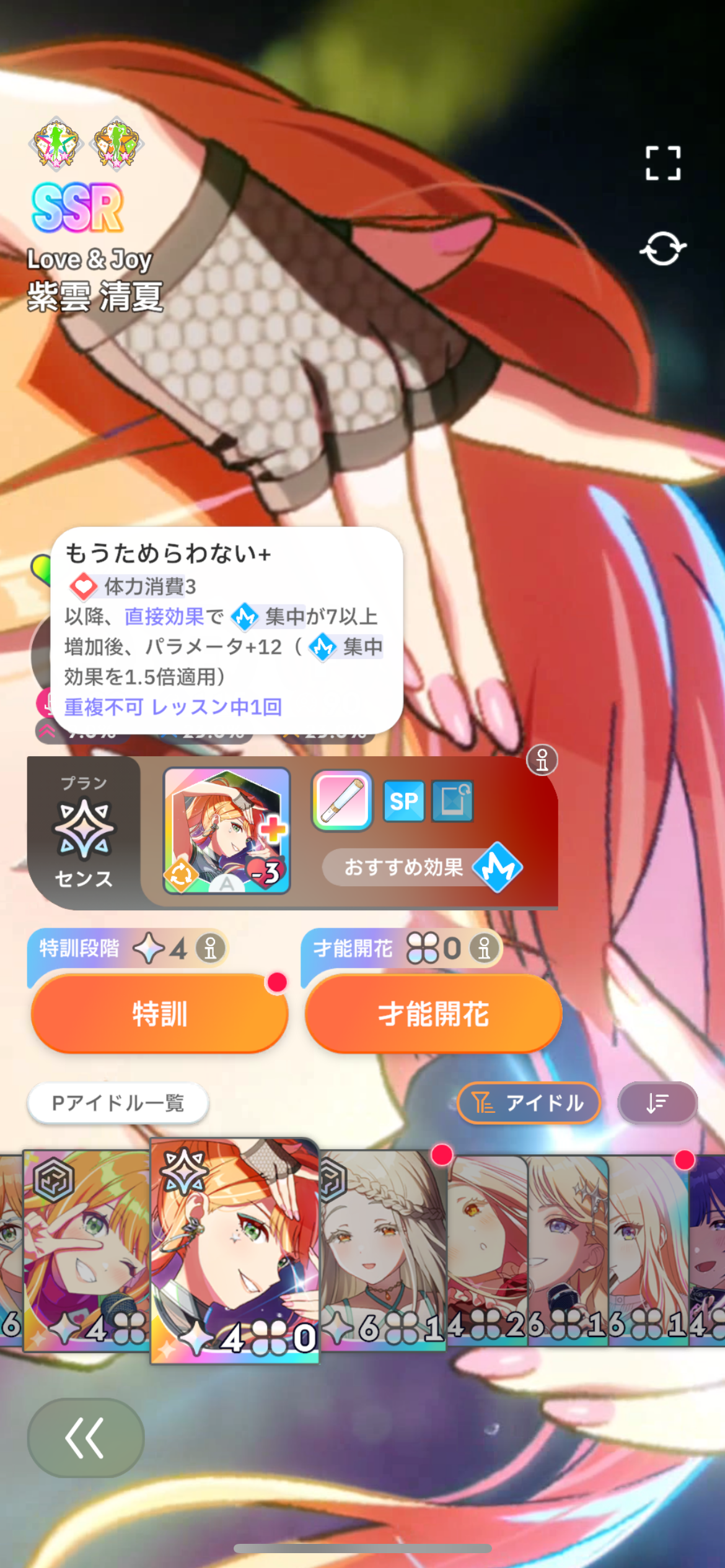725x1568 pixels.
Task: Open おすすめ効果 recommended effect chip
Action: tap(423, 867)
